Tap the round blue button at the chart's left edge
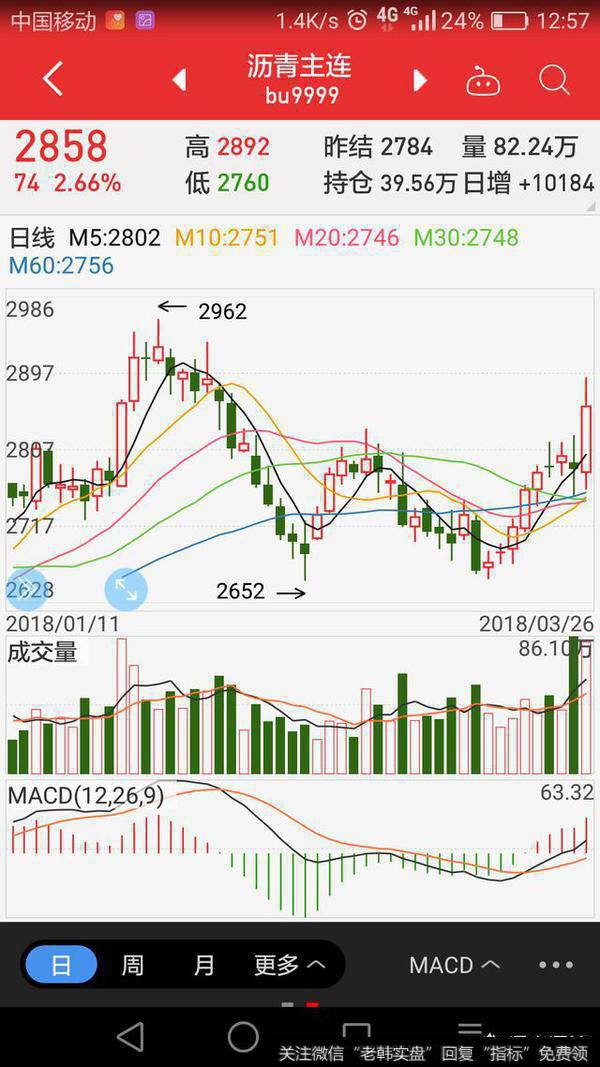The width and height of the screenshot is (600, 1067). point(24,588)
